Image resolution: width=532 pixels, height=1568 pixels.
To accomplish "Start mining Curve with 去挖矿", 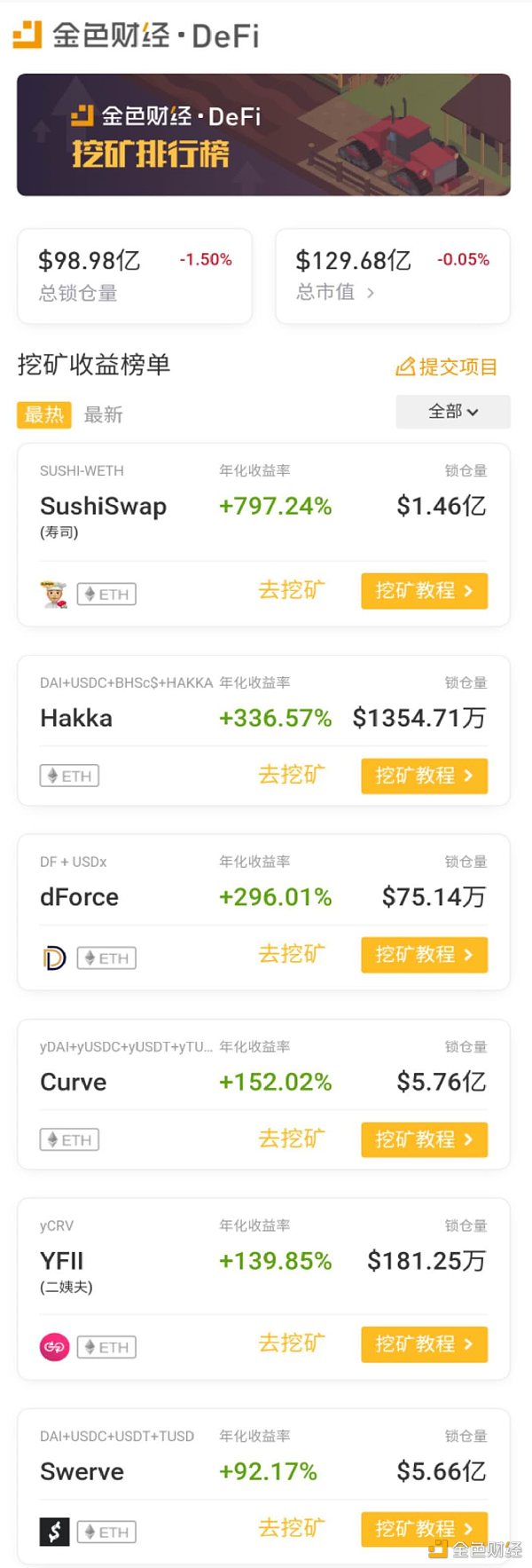I will point(292,1139).
